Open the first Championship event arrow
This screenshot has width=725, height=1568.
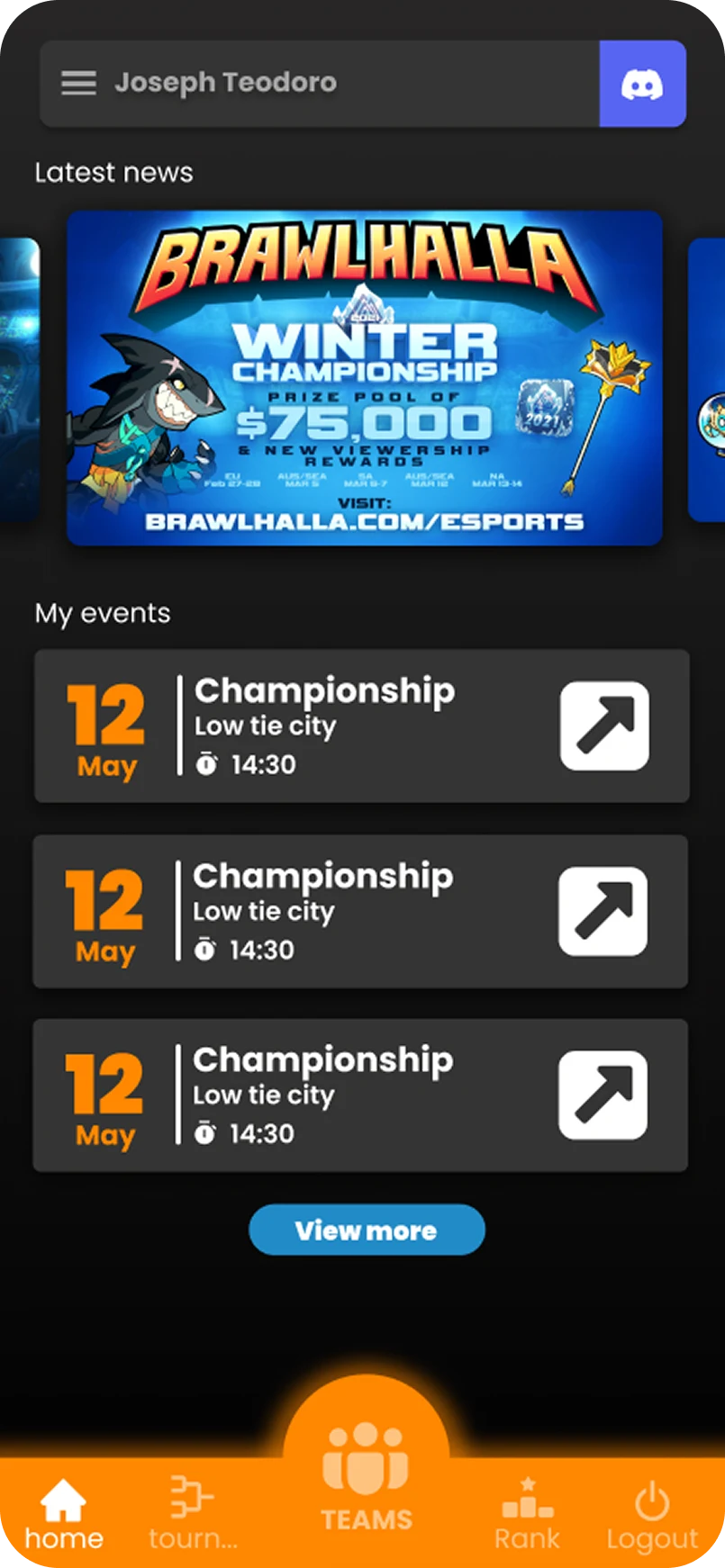[604, 725]
